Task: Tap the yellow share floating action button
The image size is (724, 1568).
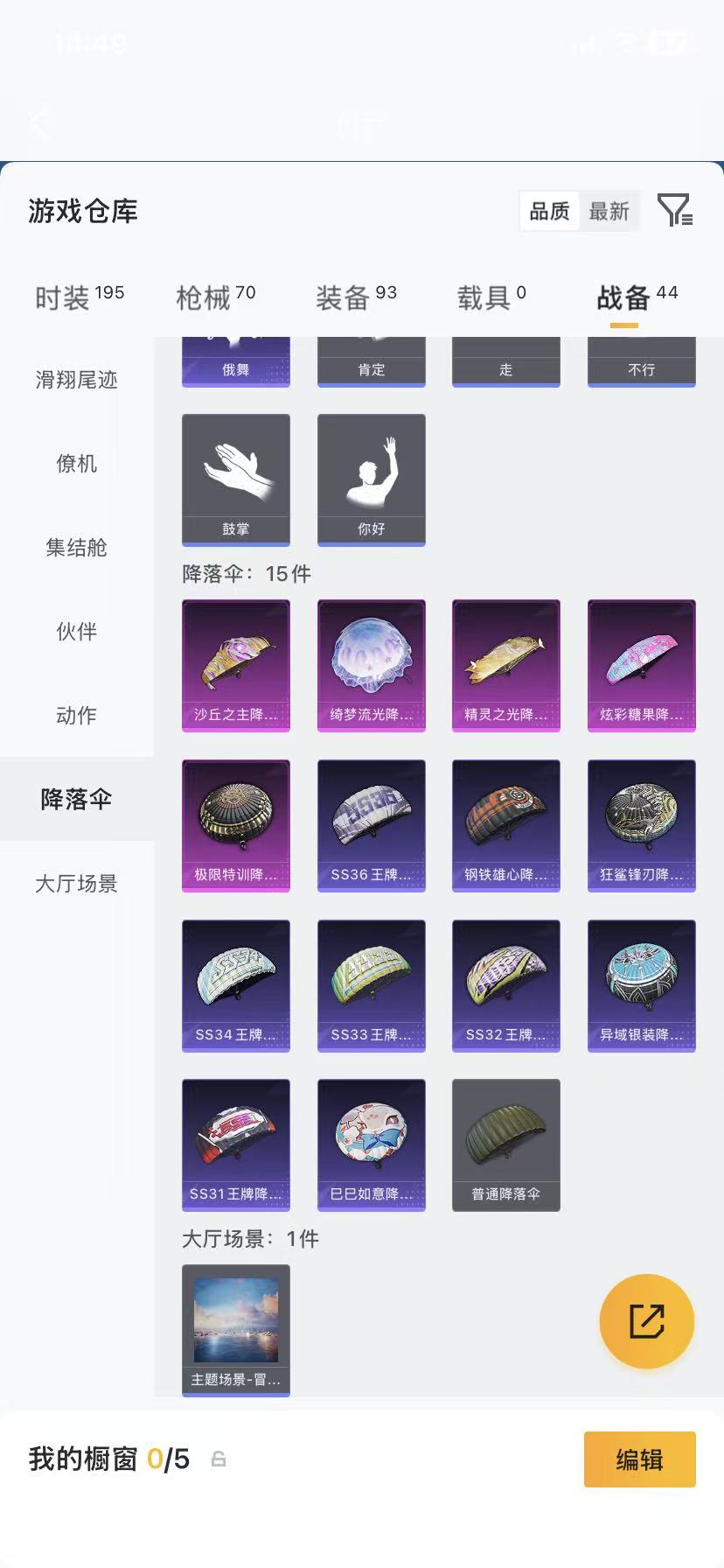Action: (646, 1321)
